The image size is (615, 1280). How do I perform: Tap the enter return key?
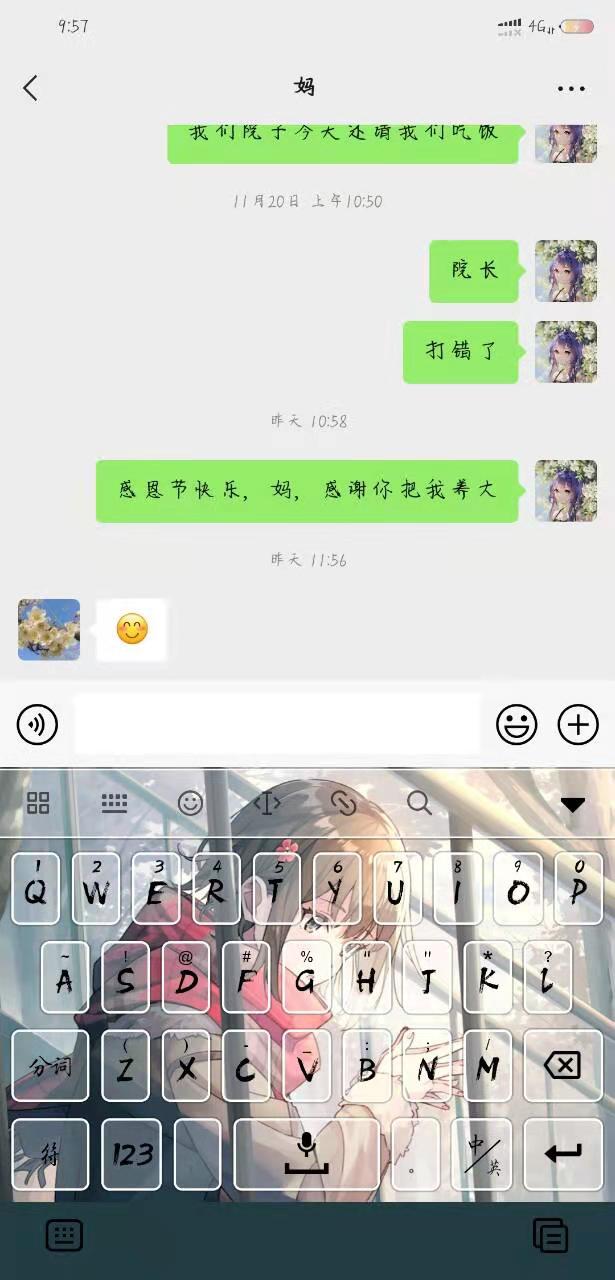coord(563,1154)
